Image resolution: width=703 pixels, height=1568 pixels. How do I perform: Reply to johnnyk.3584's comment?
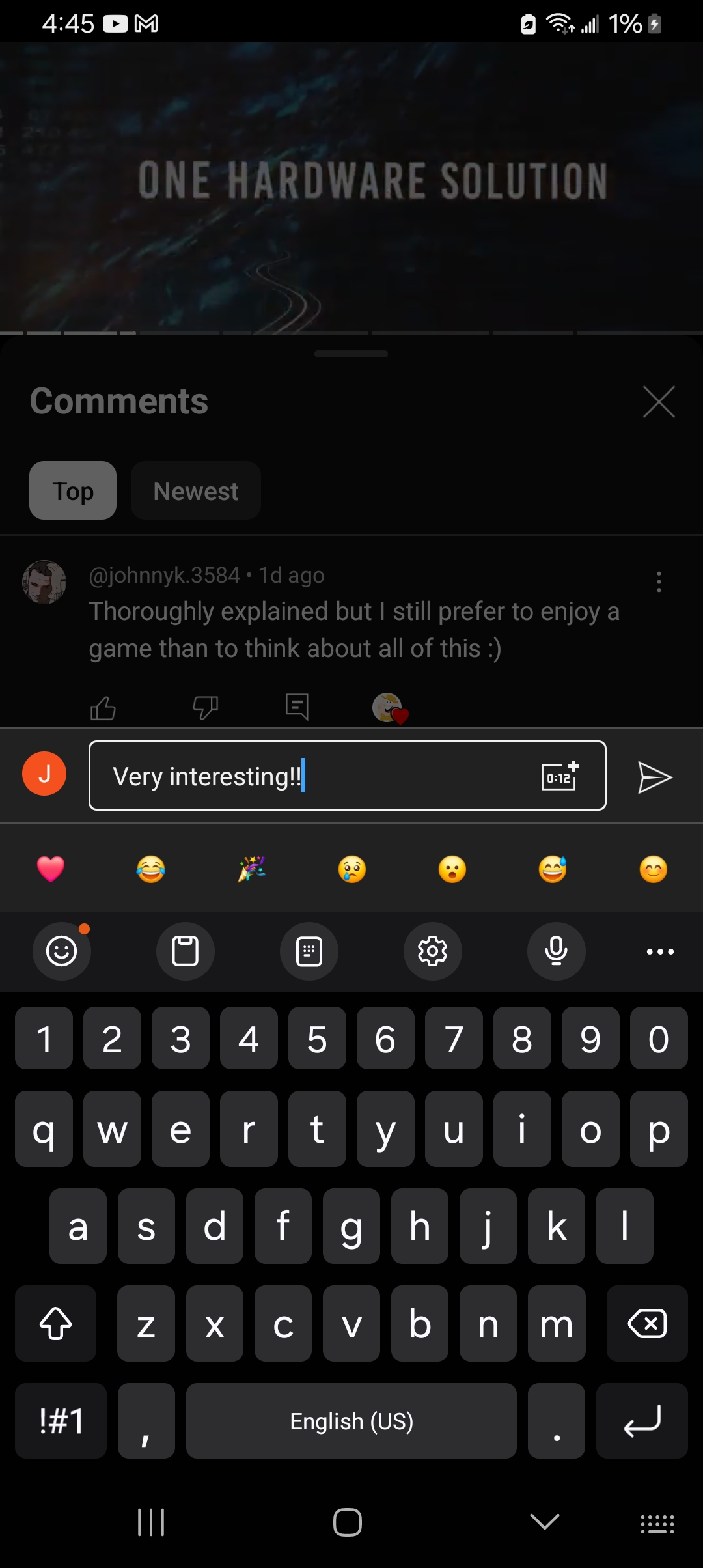[x=297, y=707]
